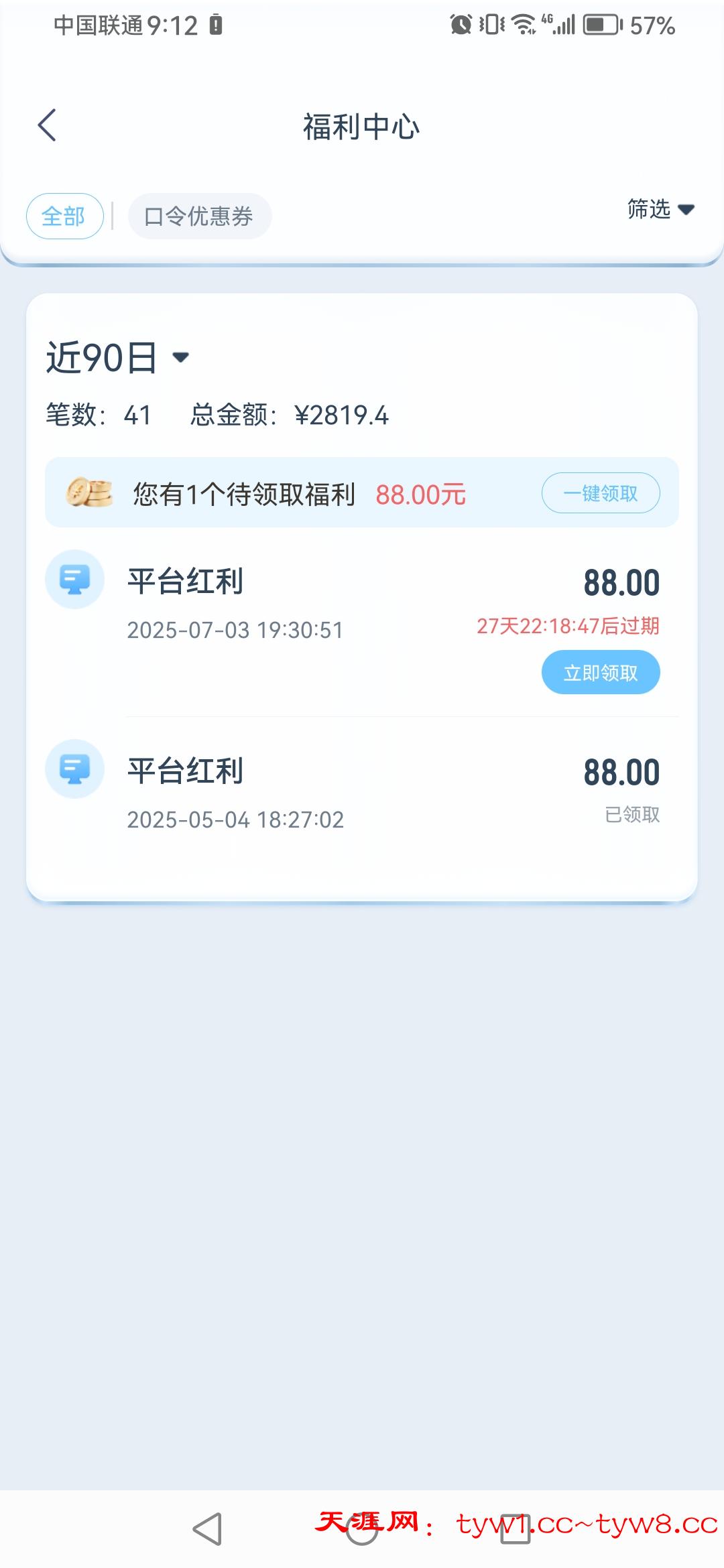Open the 筛选 filter dropdown
The height and width of the screenshot is (1568, 724).
[x=660, y=210]
